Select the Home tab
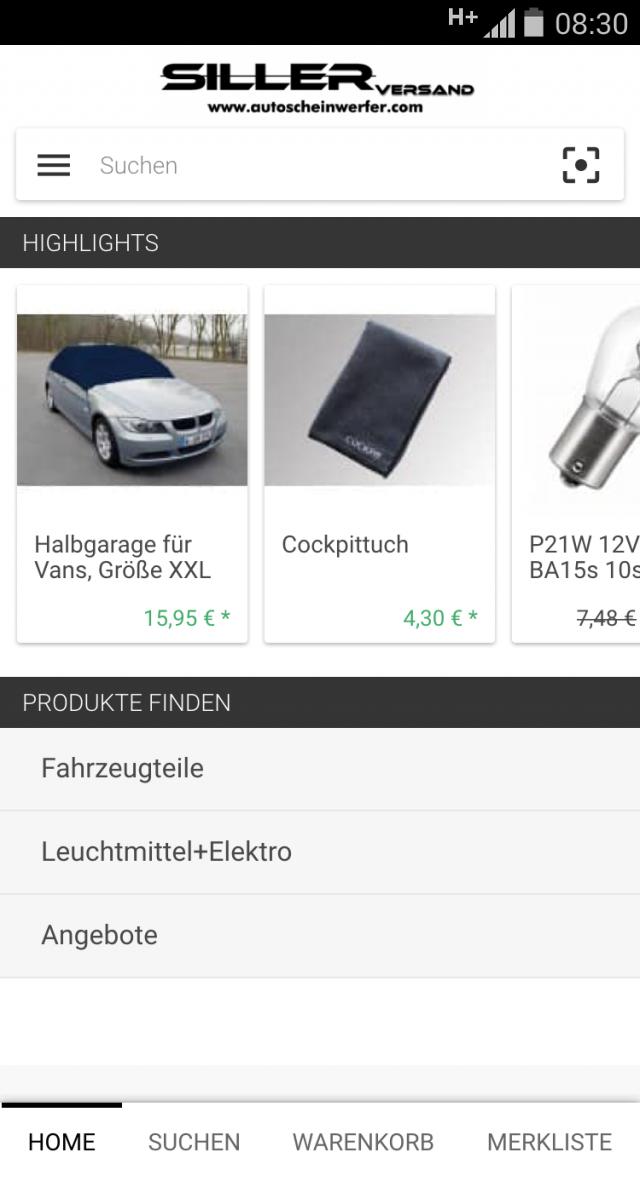The width and height of the screenshot is (640, 1181). click(62, 1142)
